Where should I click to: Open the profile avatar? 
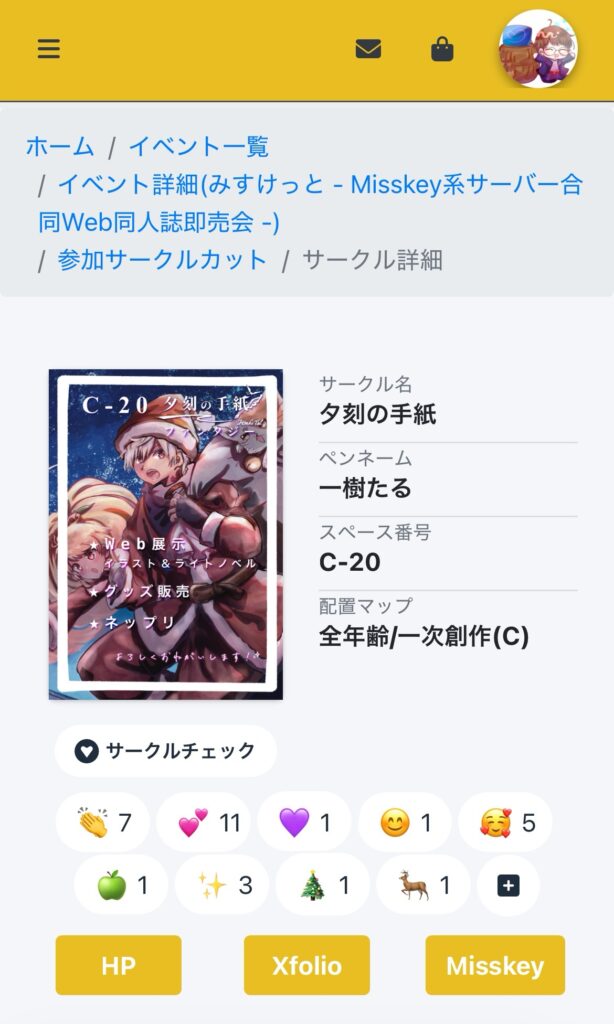(538, 49)
